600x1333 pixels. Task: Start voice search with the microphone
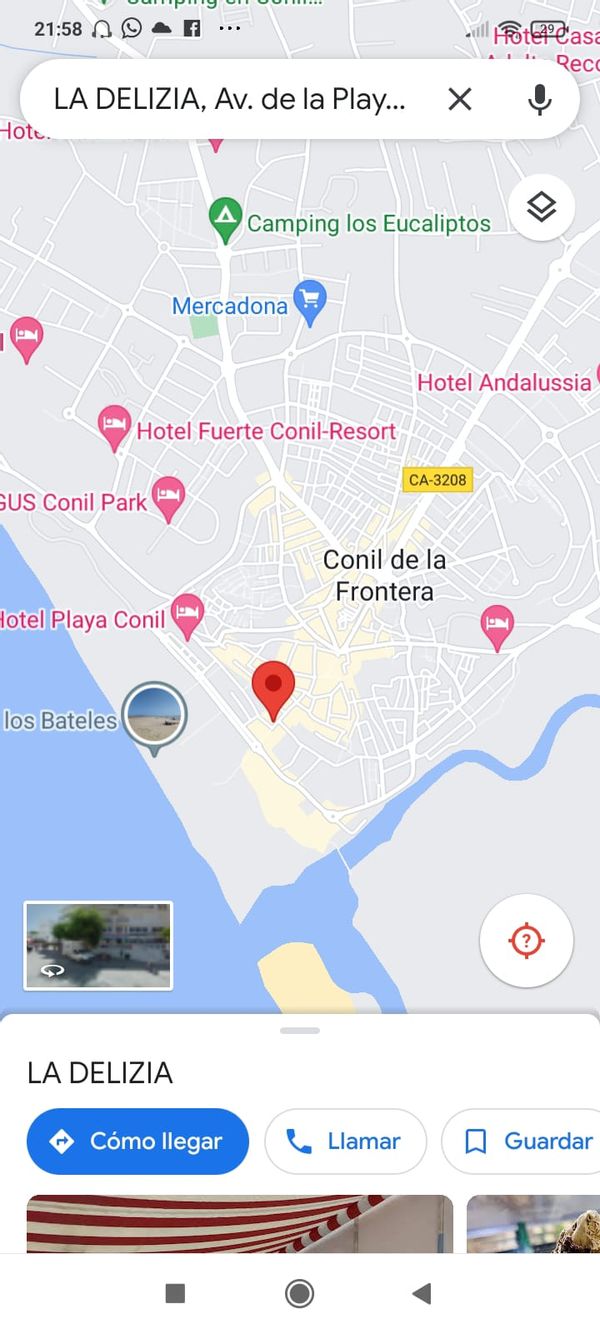point(539,99)
